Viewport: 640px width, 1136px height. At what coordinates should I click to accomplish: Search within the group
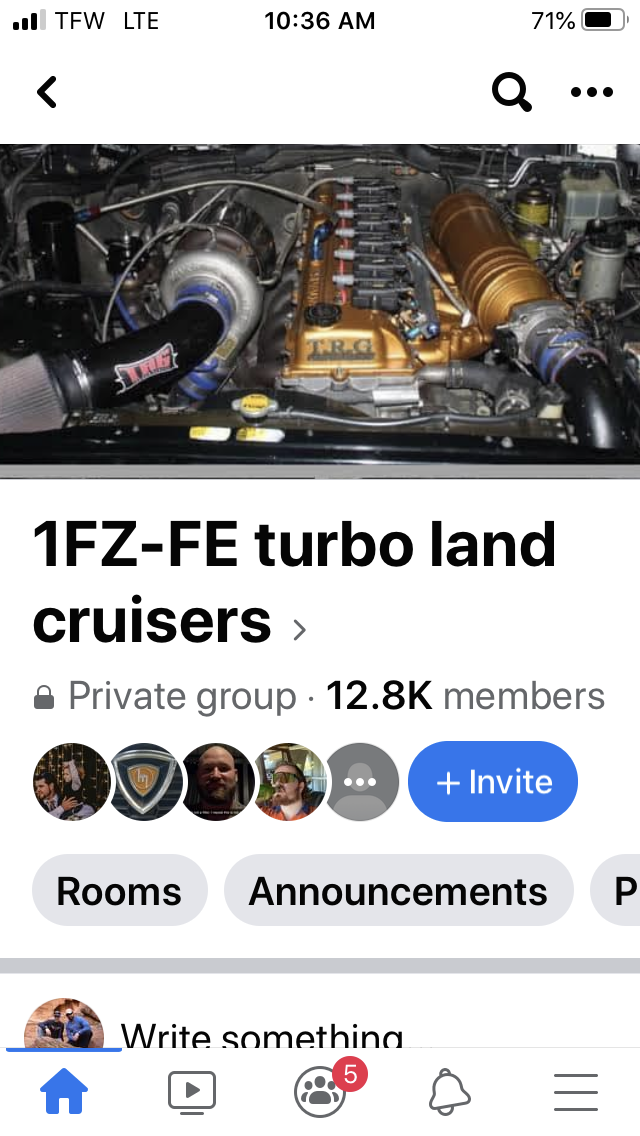pos(512,93)
